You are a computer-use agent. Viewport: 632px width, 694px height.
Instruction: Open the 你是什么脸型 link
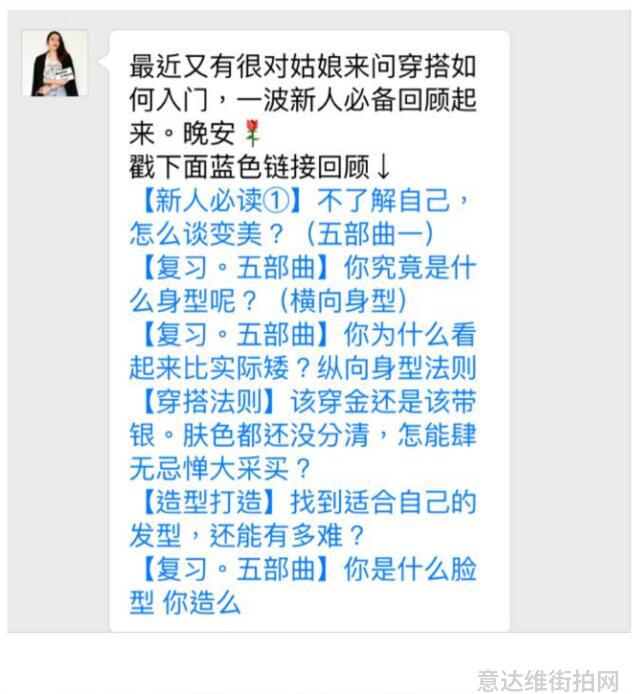pyautogui.click(x=300, y=569)
